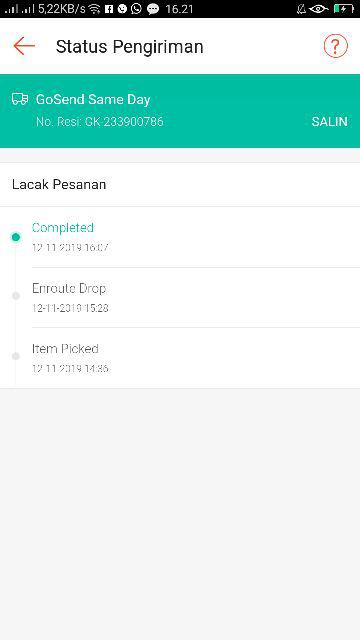The width and height of the screenshot is (360, 640).
Task: Tap SALIN to copy the receipt number
Action: point(329,122)
